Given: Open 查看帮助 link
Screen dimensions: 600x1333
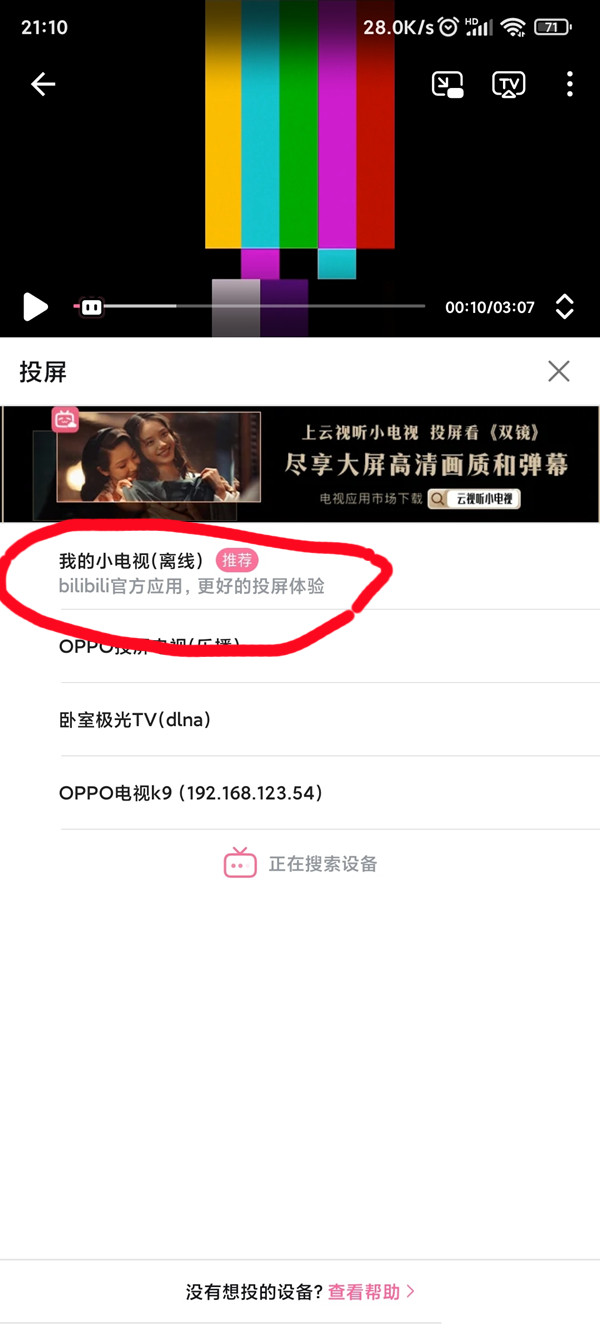Looking at the screenshot, I should [x=369, y=1292].
